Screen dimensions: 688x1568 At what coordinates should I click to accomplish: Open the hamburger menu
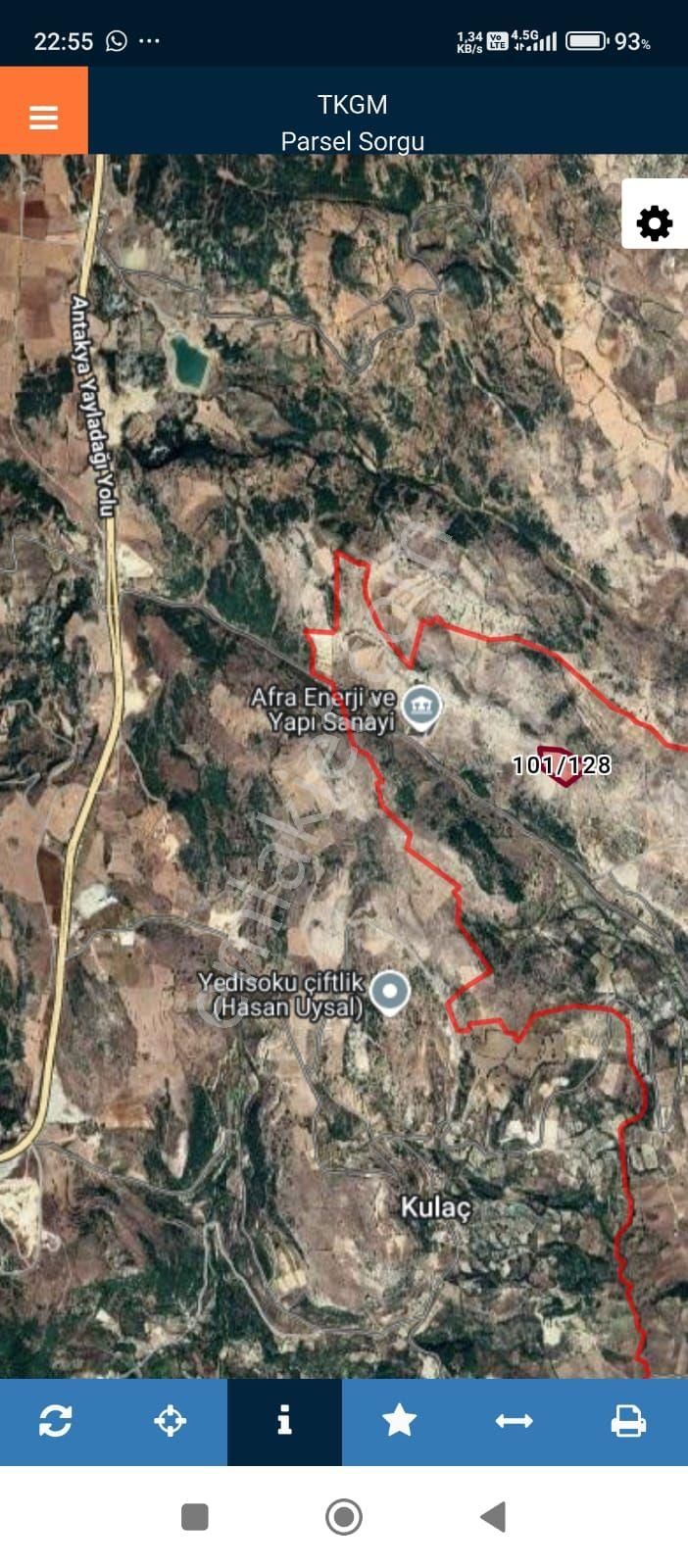click(x=43, y=116)
